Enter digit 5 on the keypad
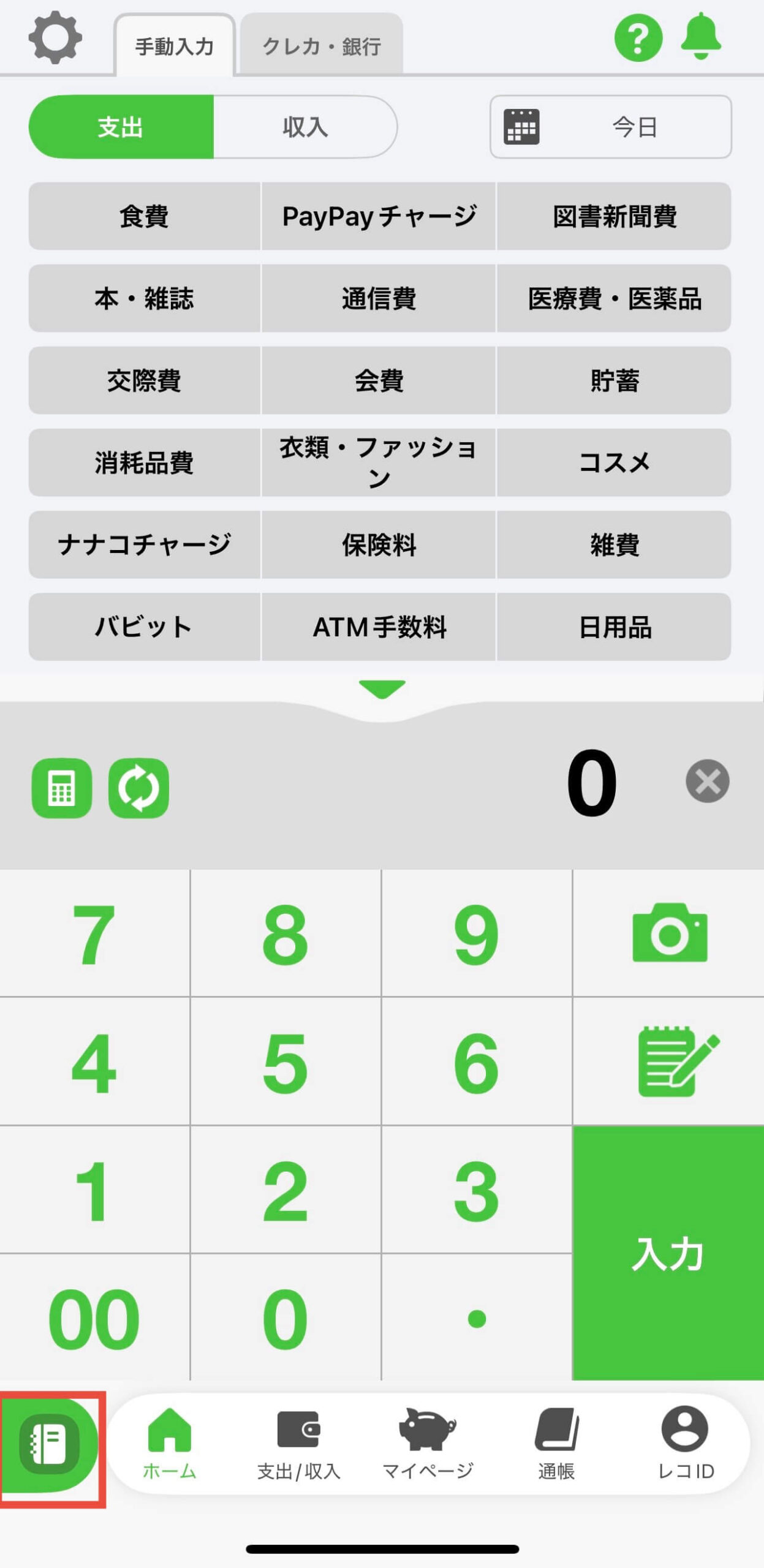764x1568 pixels. pos(286,1062)
